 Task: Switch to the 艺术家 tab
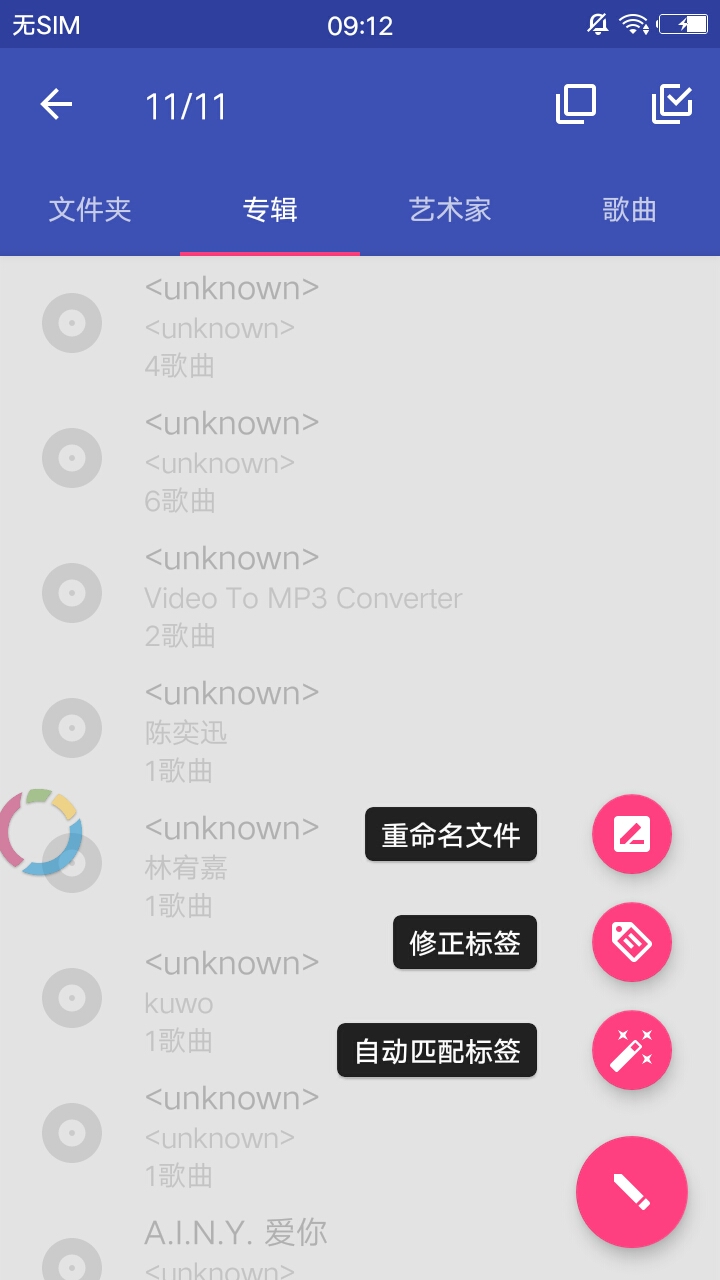pos(450,210)
